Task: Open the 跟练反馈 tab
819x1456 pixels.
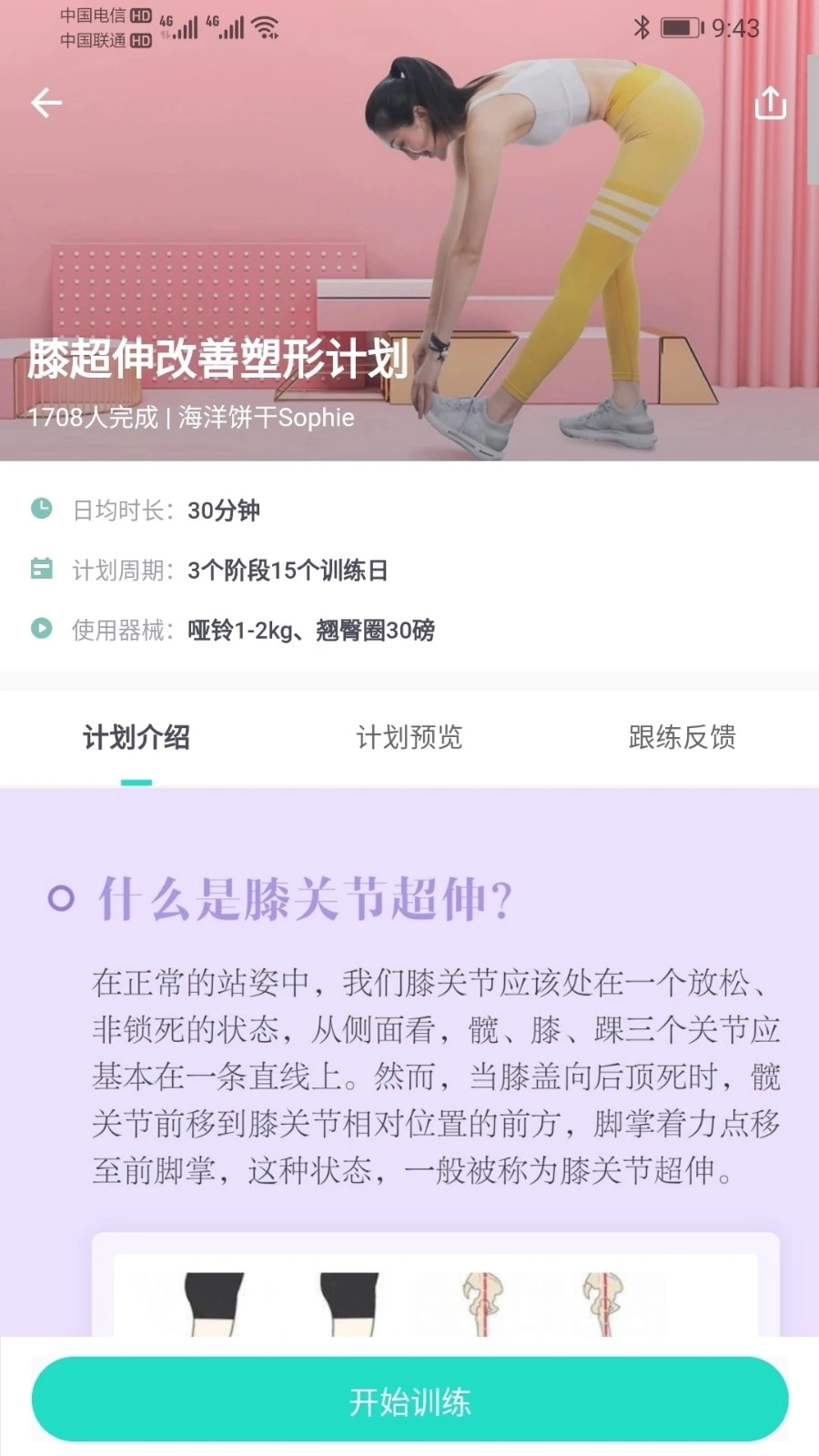Action: [681, 737]
